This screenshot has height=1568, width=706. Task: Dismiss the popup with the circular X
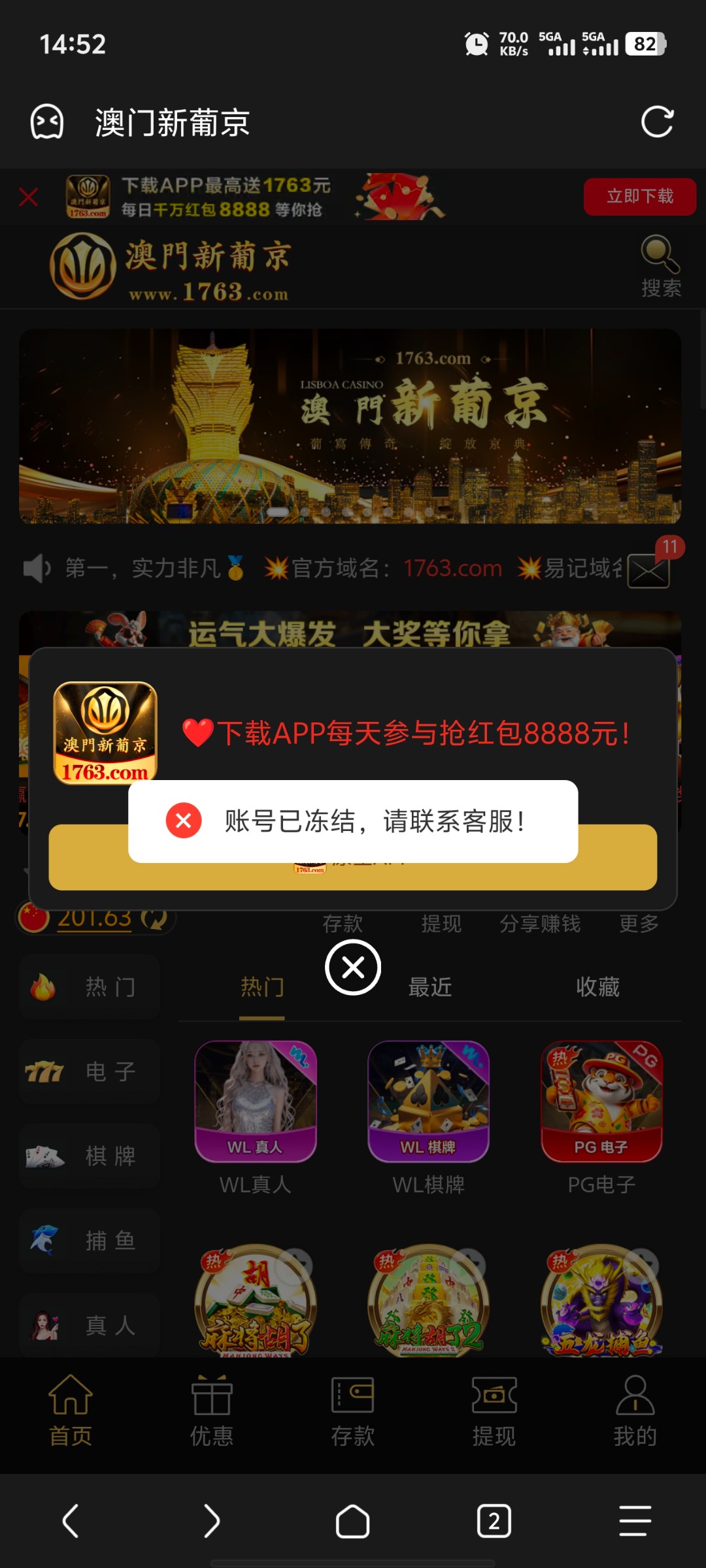[353, 967]
